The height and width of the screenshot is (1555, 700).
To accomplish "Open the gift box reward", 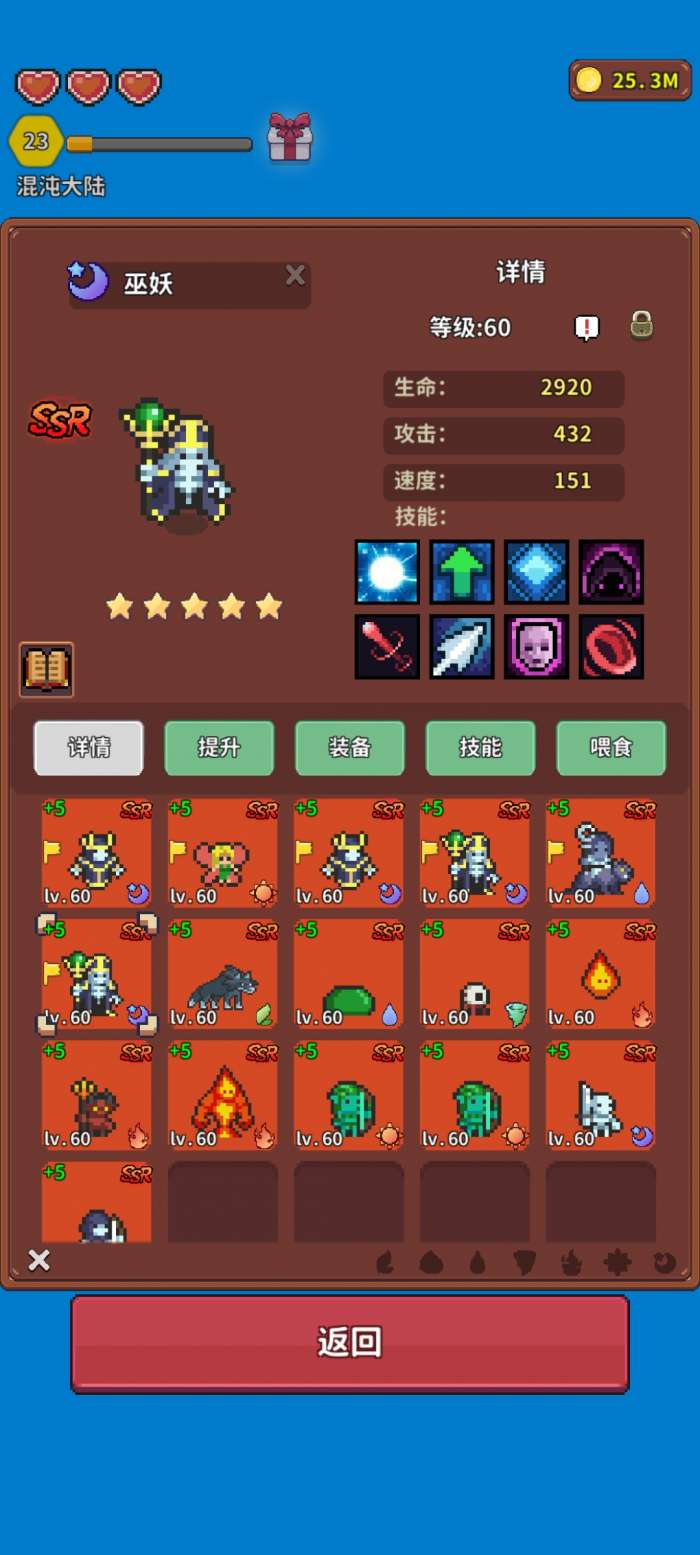I will click(x=290, y=138).
